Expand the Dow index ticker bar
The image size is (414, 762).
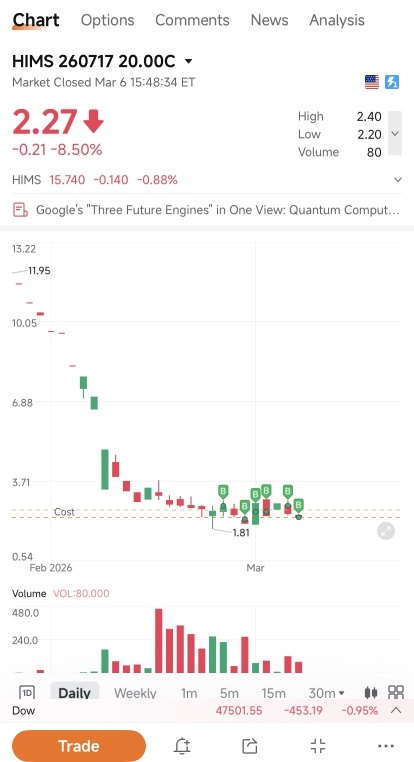tap(396, 710)
